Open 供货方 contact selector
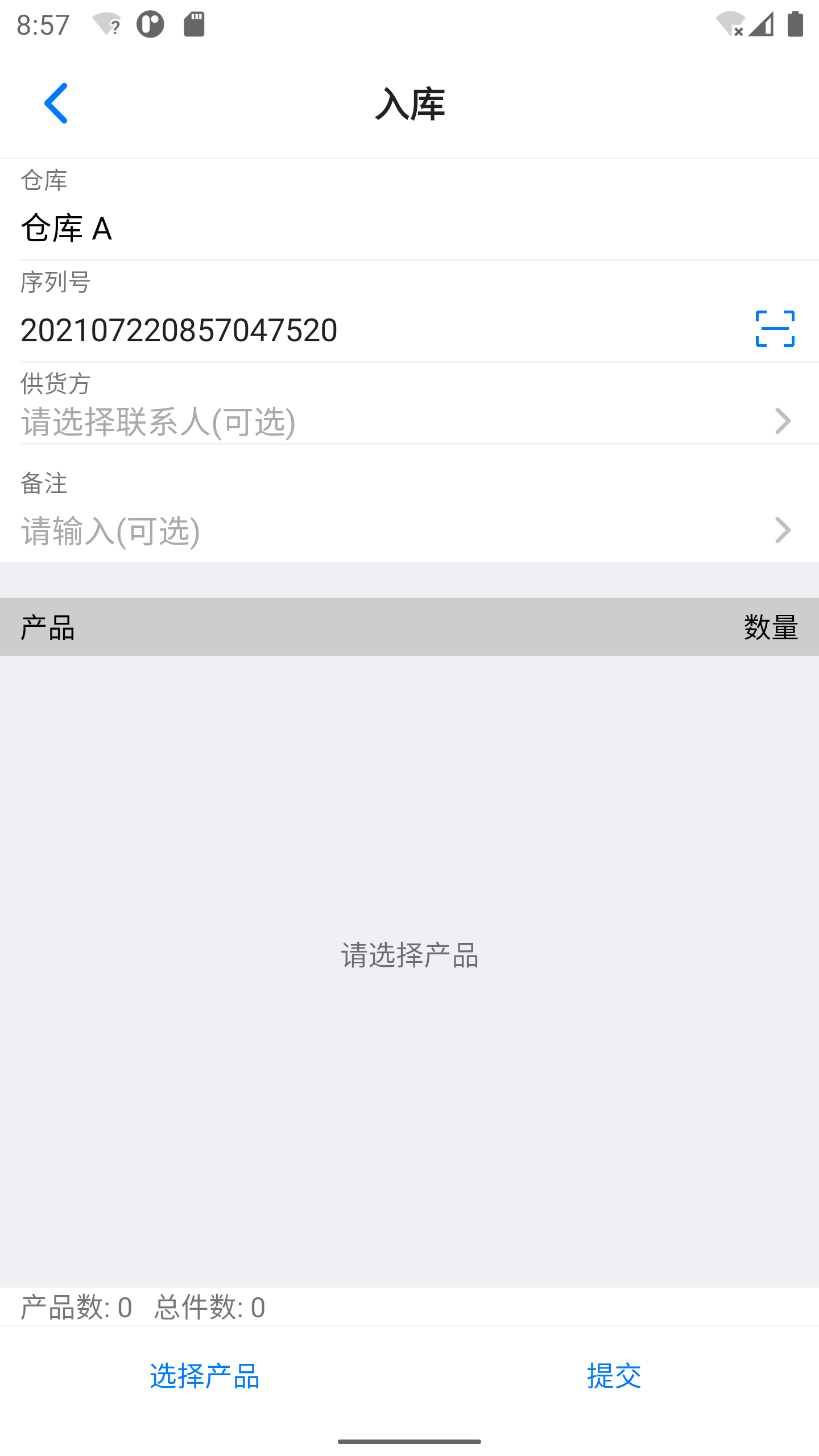 tap(409, 421)
